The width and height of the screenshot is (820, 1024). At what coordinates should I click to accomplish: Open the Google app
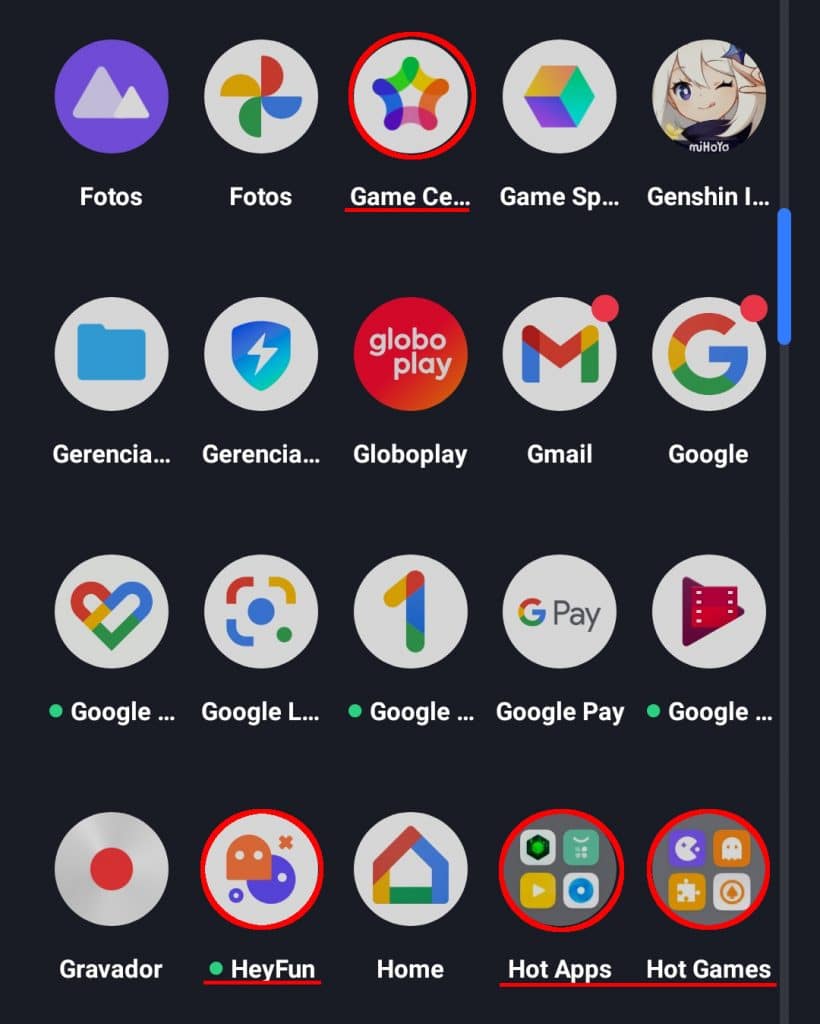709,353
